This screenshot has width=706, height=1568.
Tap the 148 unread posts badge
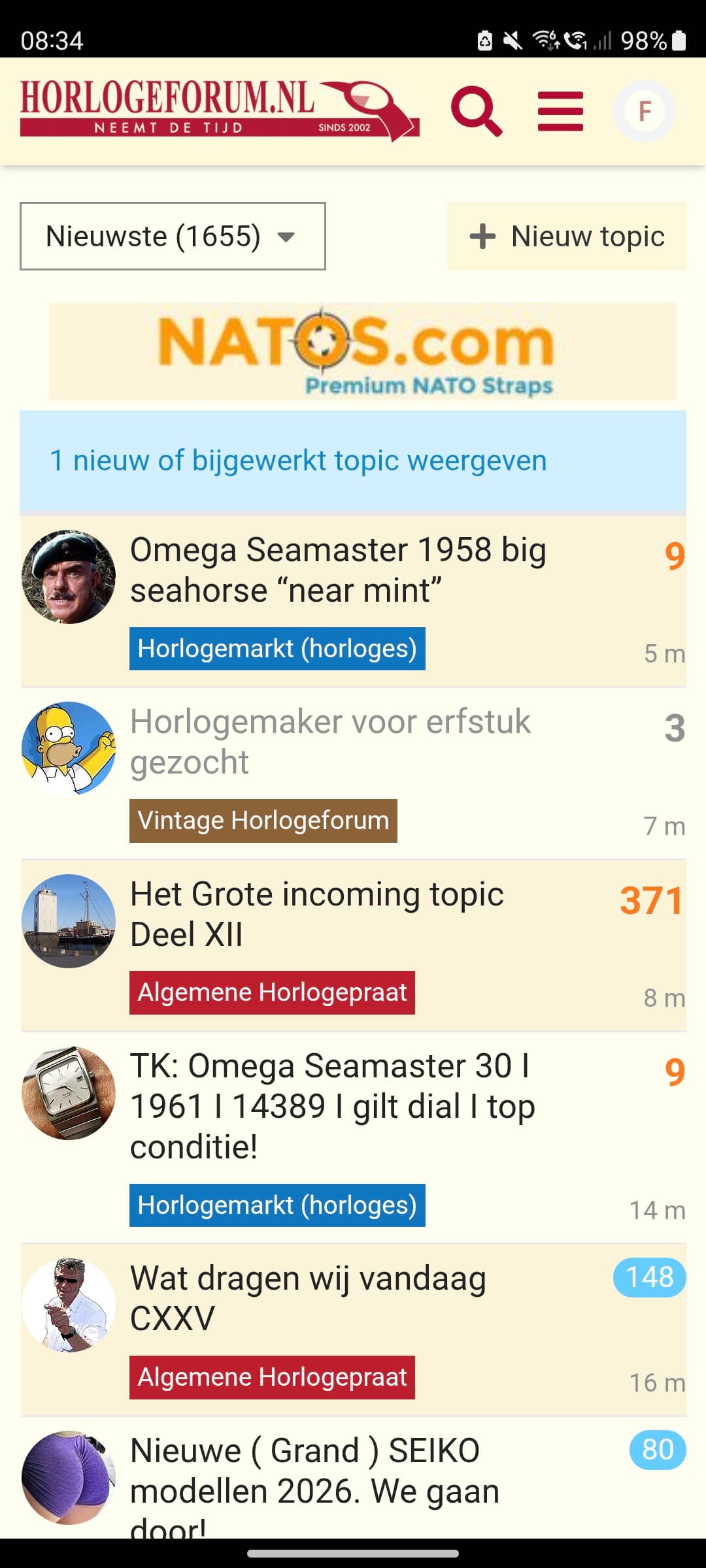[649, 1277]
